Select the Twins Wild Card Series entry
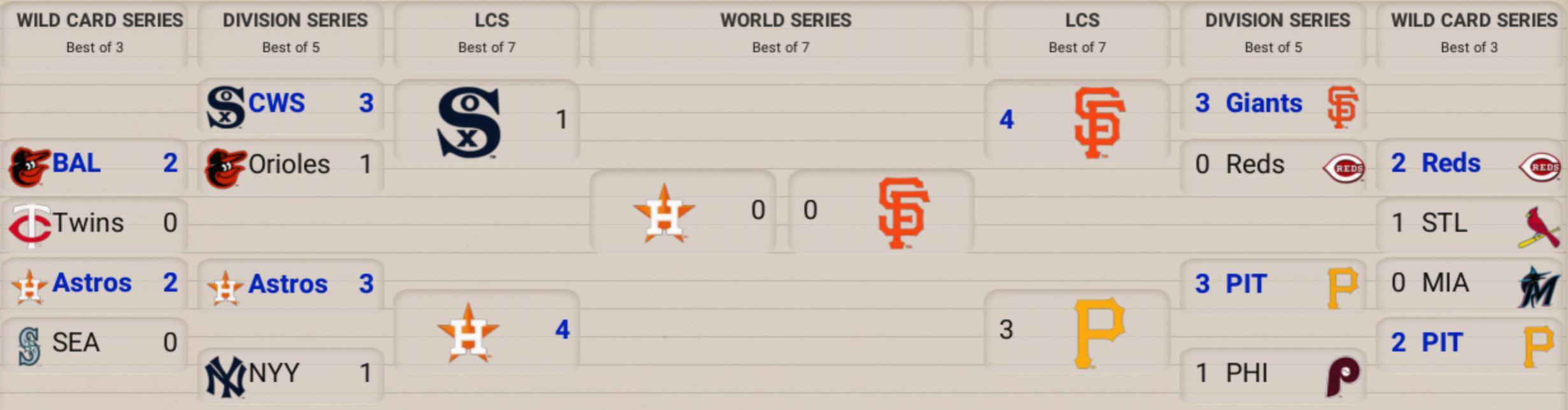This screenshot has width=1568, height=410. tap(94, 223)
